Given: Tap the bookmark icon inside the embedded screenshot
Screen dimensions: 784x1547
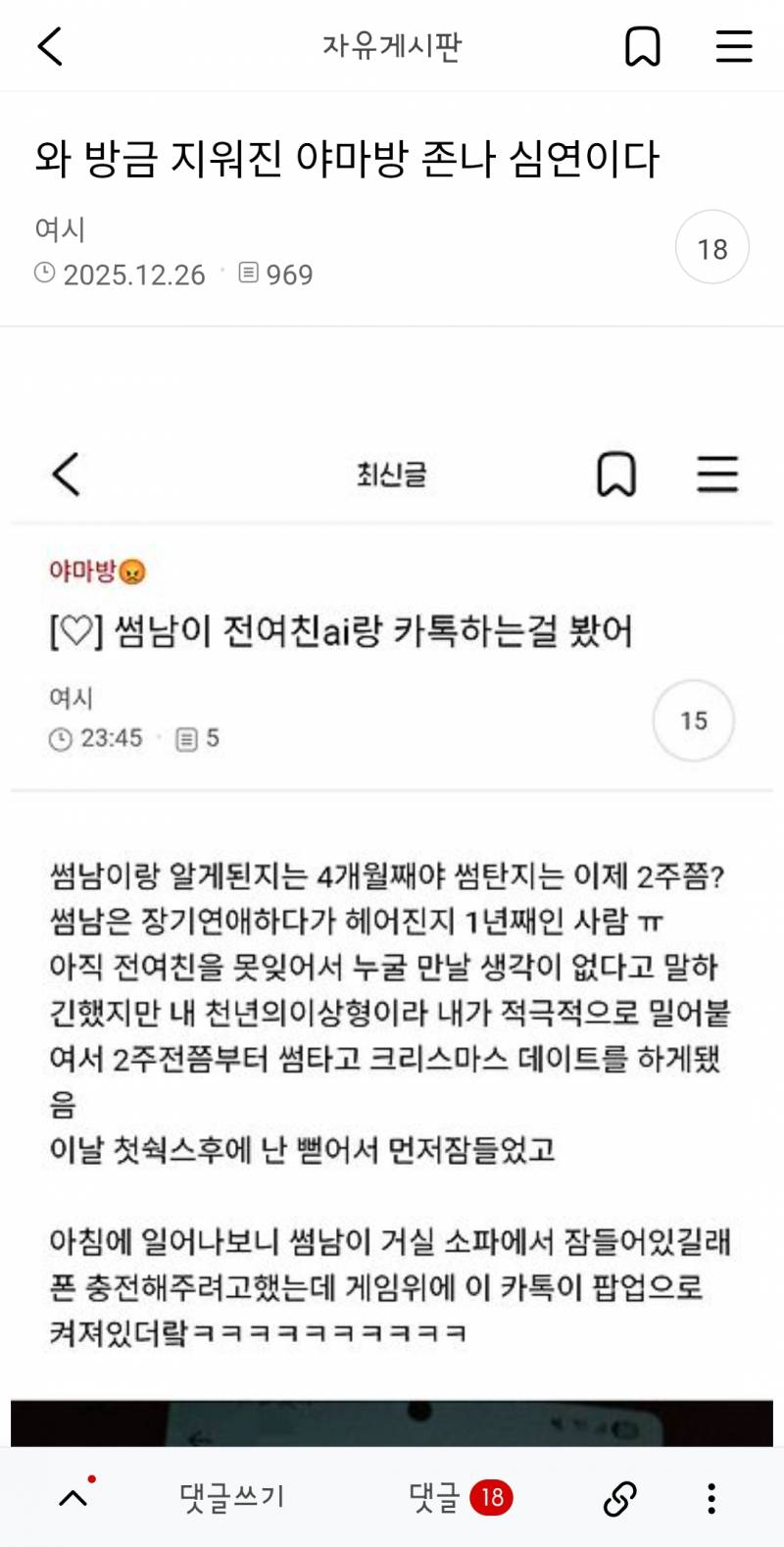Looking at the screenshot, I should [616, 474].
